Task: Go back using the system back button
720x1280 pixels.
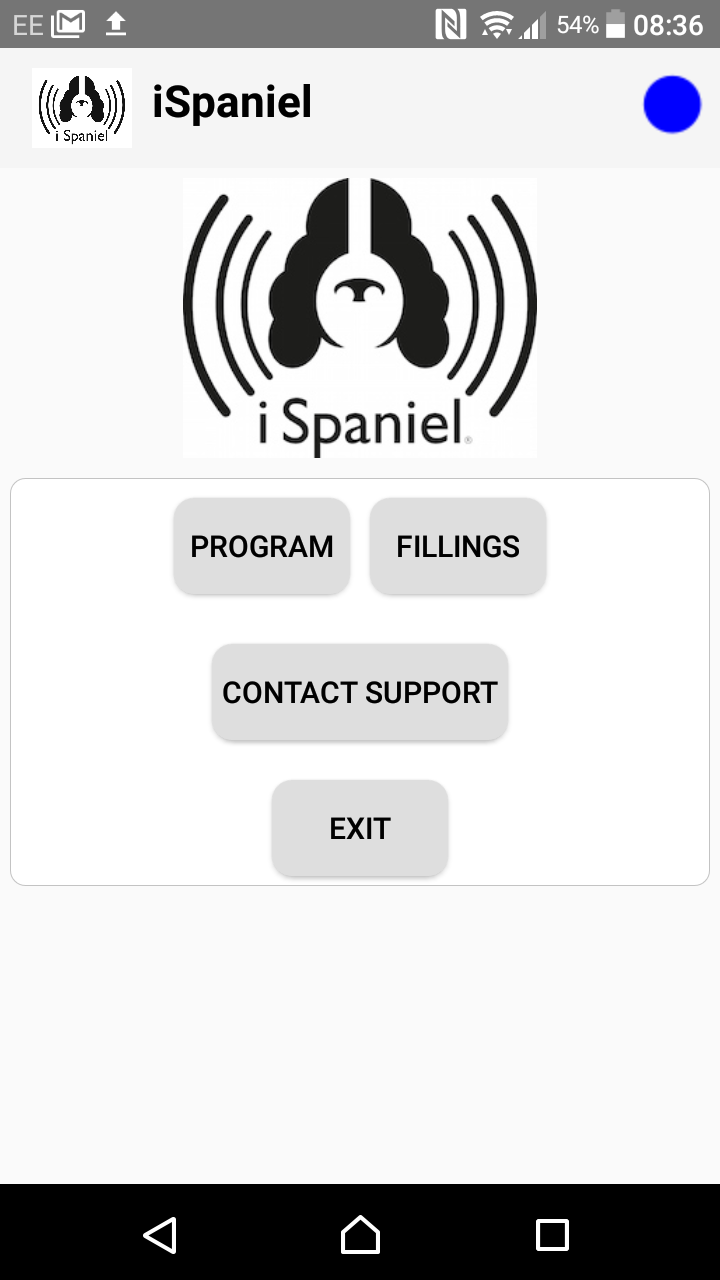Action: click(x=160, y=1234)
